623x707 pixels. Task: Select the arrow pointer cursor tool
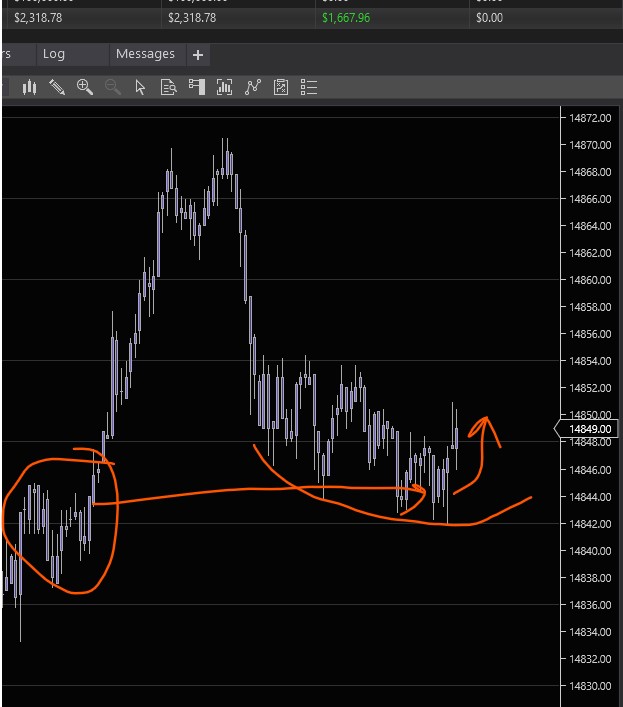coord(140,88)
